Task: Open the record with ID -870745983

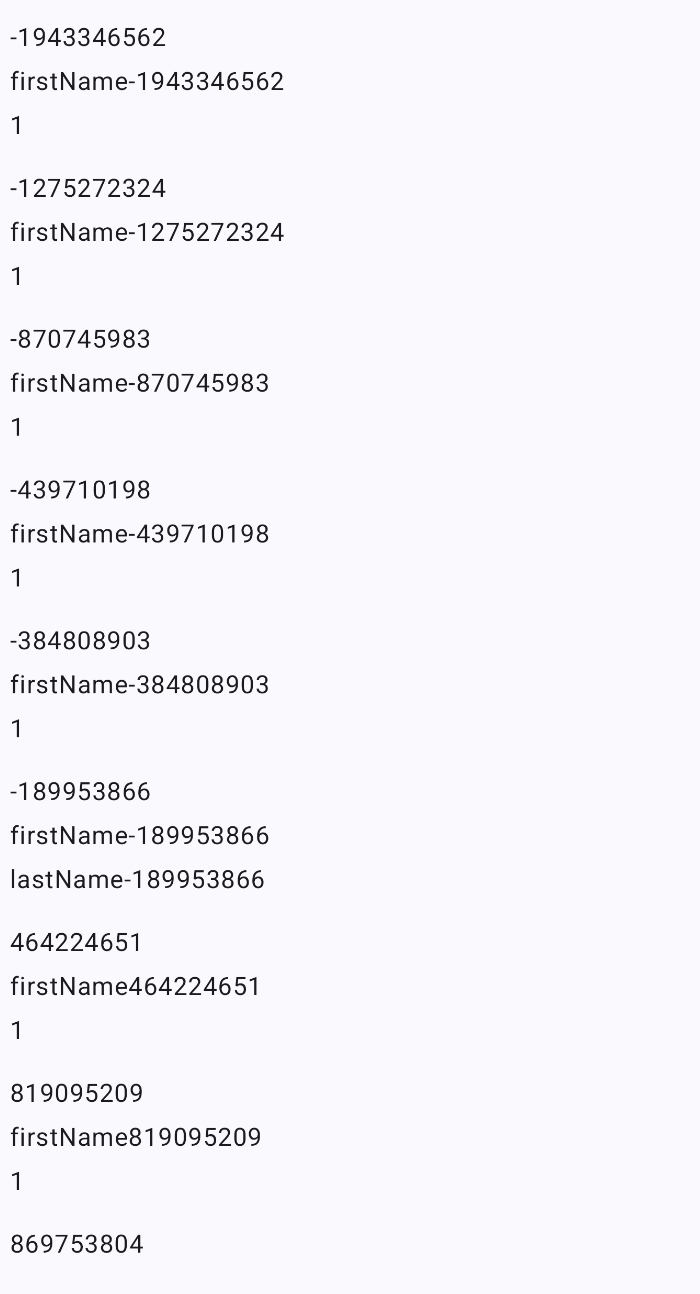Action: click(x=80, y=340)
